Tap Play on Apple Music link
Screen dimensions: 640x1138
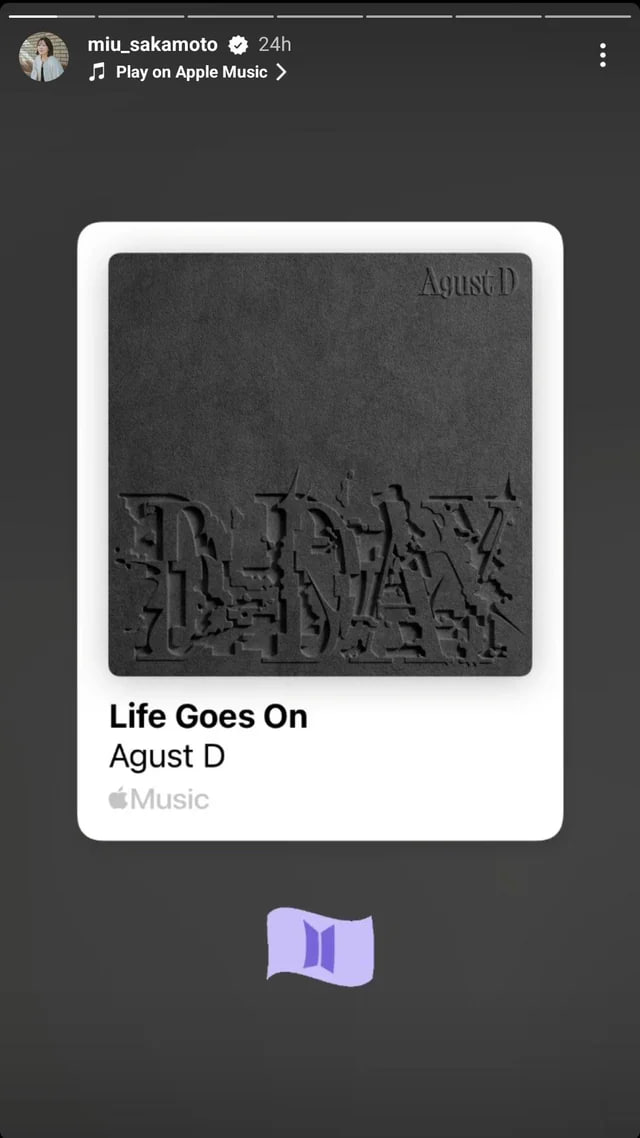pos(190,72)
